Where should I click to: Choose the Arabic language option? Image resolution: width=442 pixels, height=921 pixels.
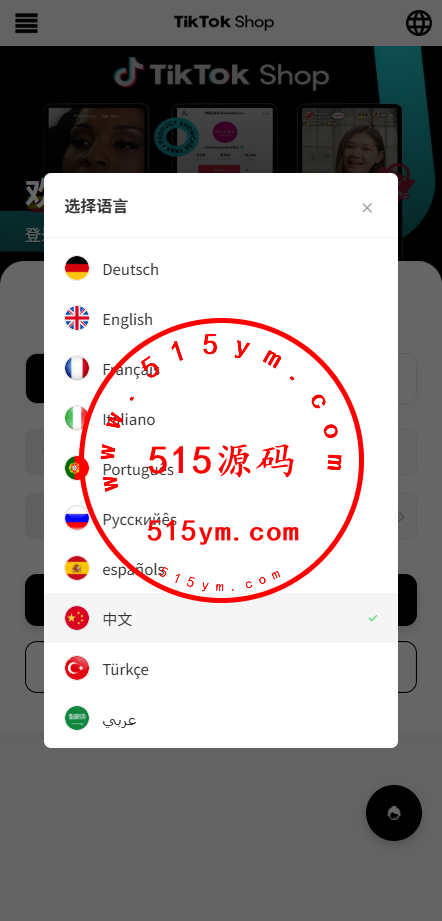pos(221,718)
